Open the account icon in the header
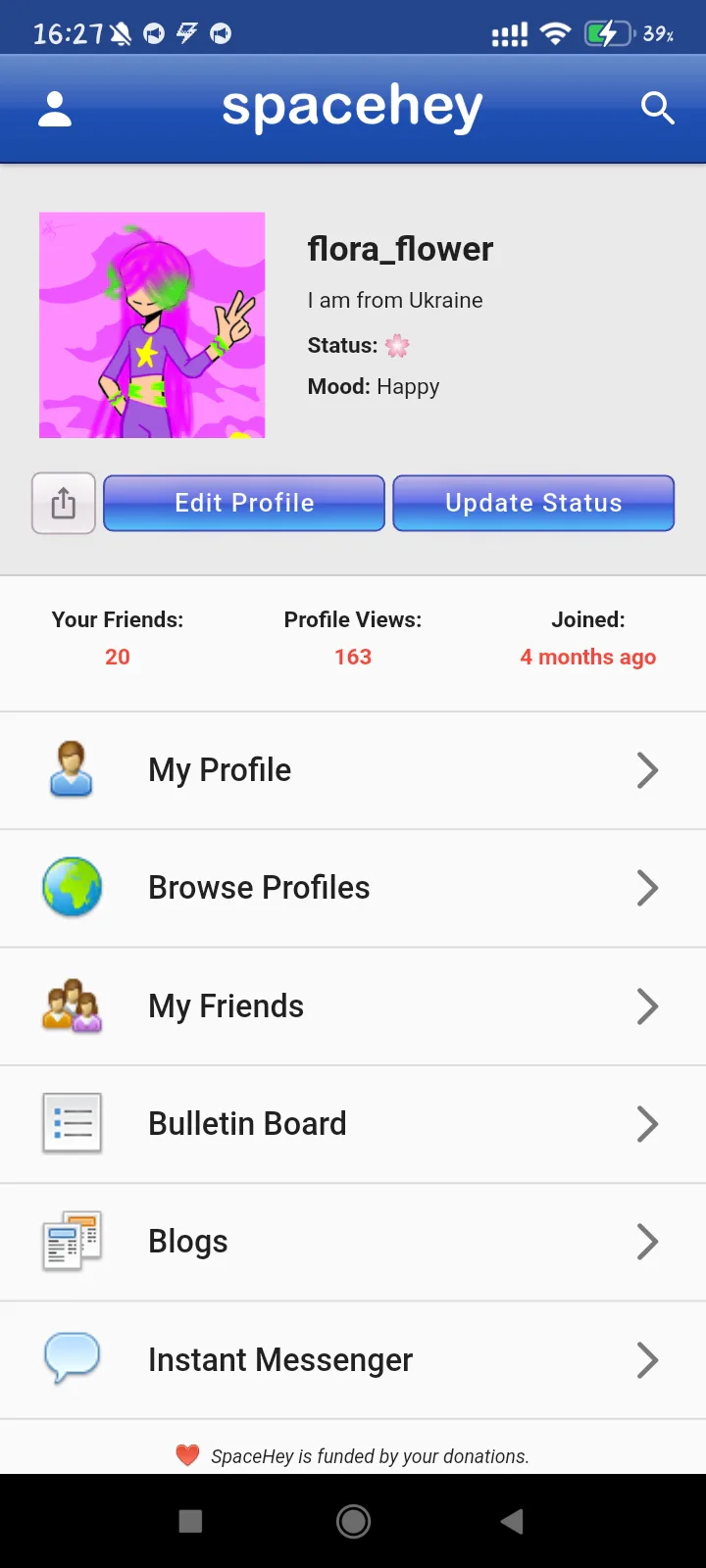Screen dimensions: 706x1568 pyautogui.click(x=55, y=109)
